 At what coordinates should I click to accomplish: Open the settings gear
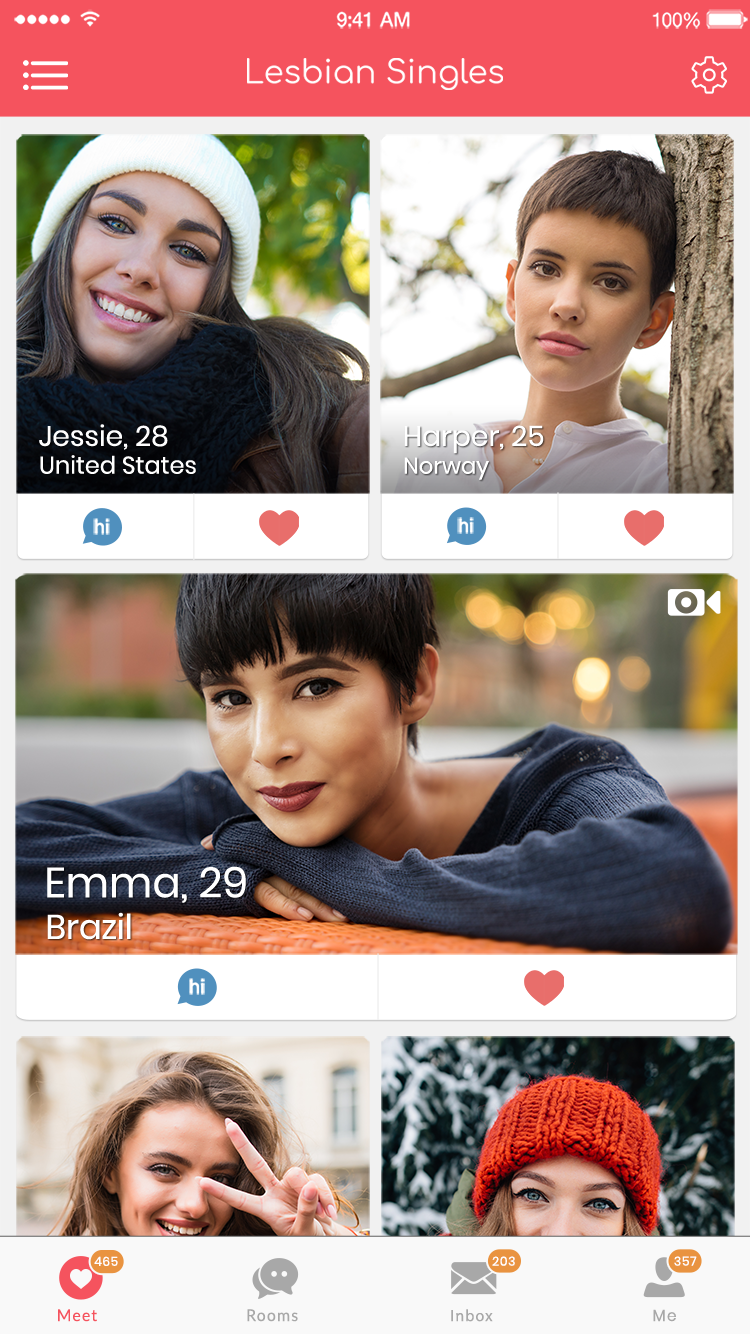(709, 75)
